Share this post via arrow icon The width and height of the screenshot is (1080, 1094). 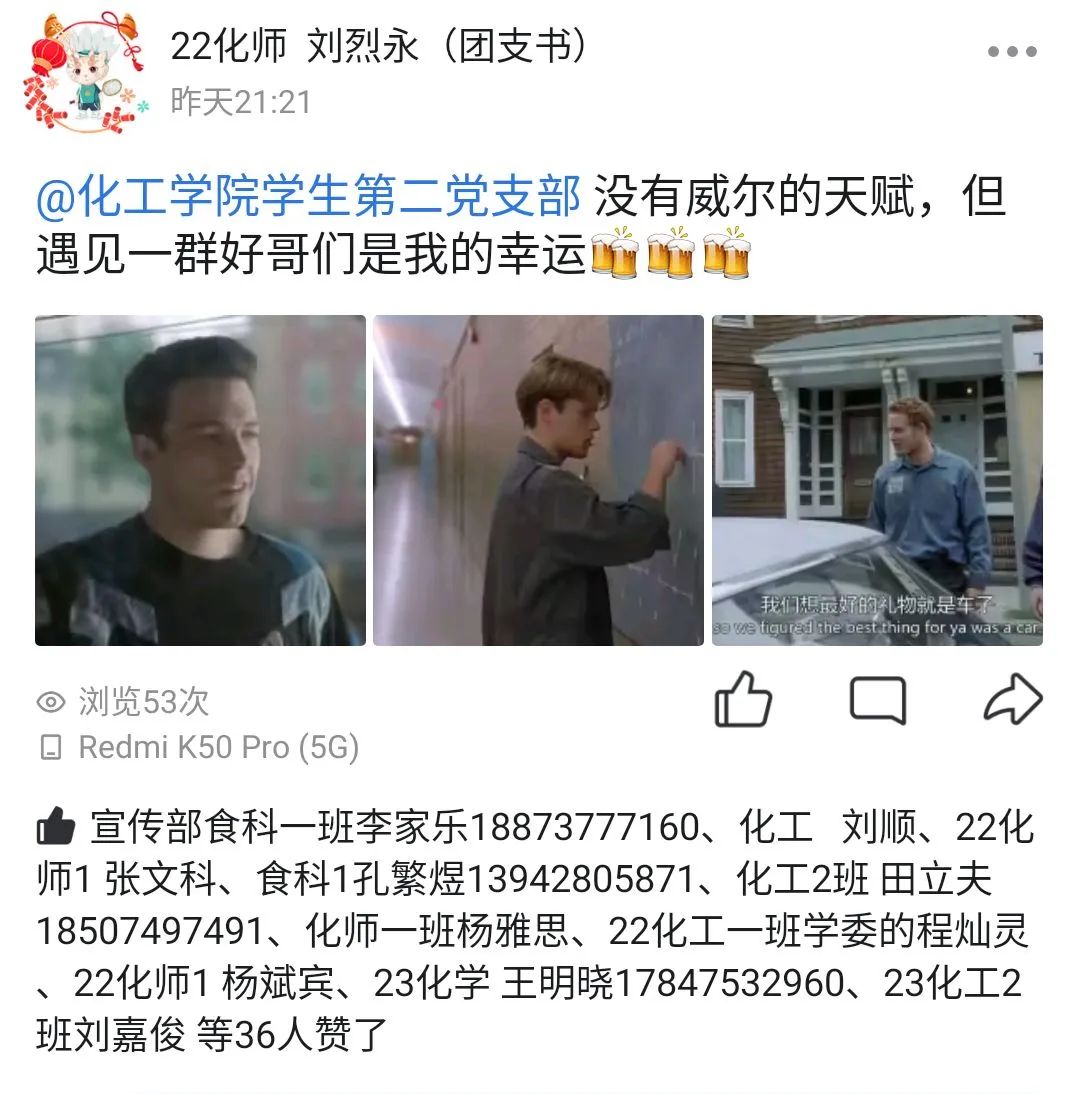1012,699
